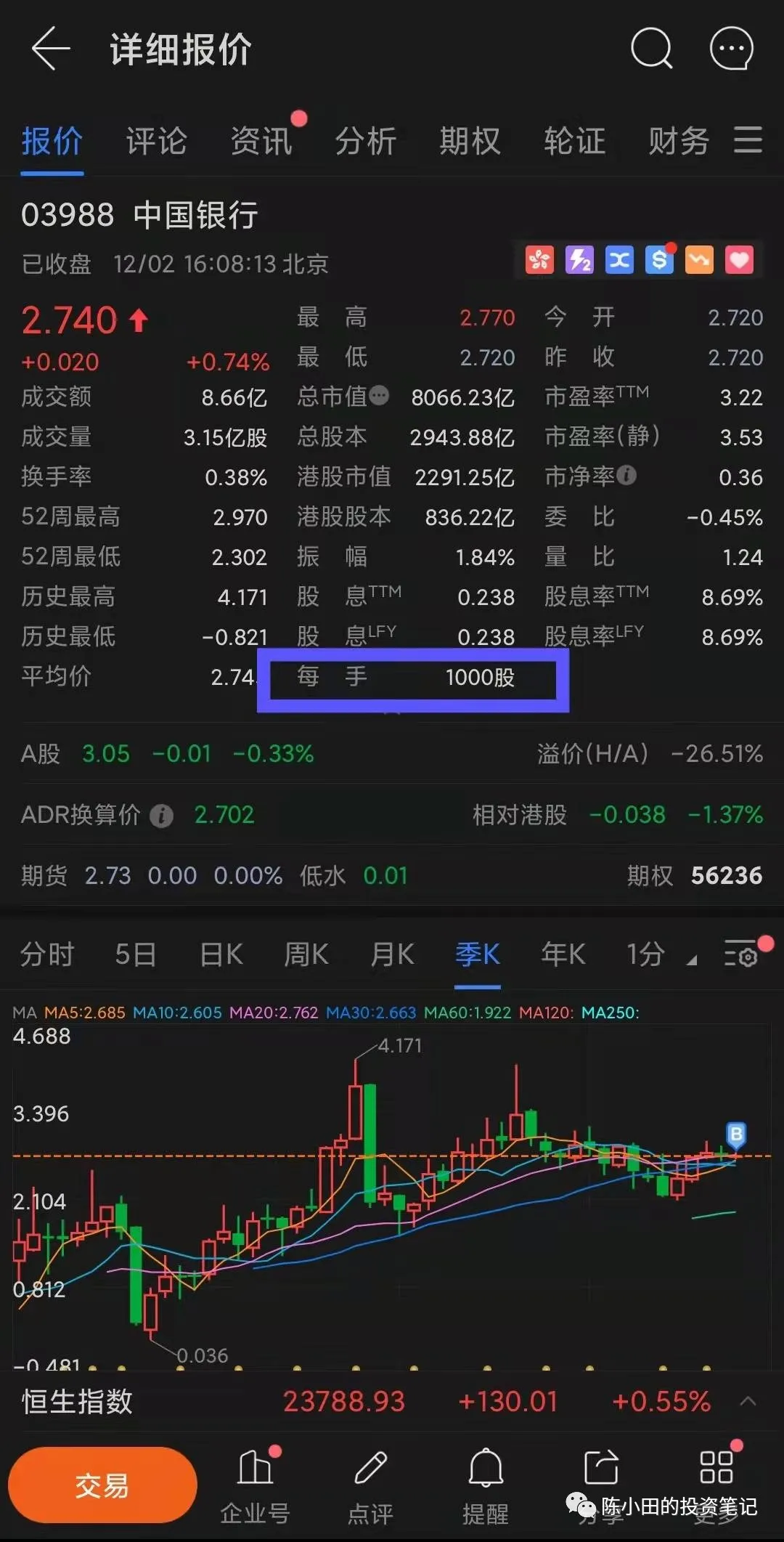Screen dimensions: 784x1542
Task: Open the hamburger menu beside 财务
Action: tap(747, 142)
